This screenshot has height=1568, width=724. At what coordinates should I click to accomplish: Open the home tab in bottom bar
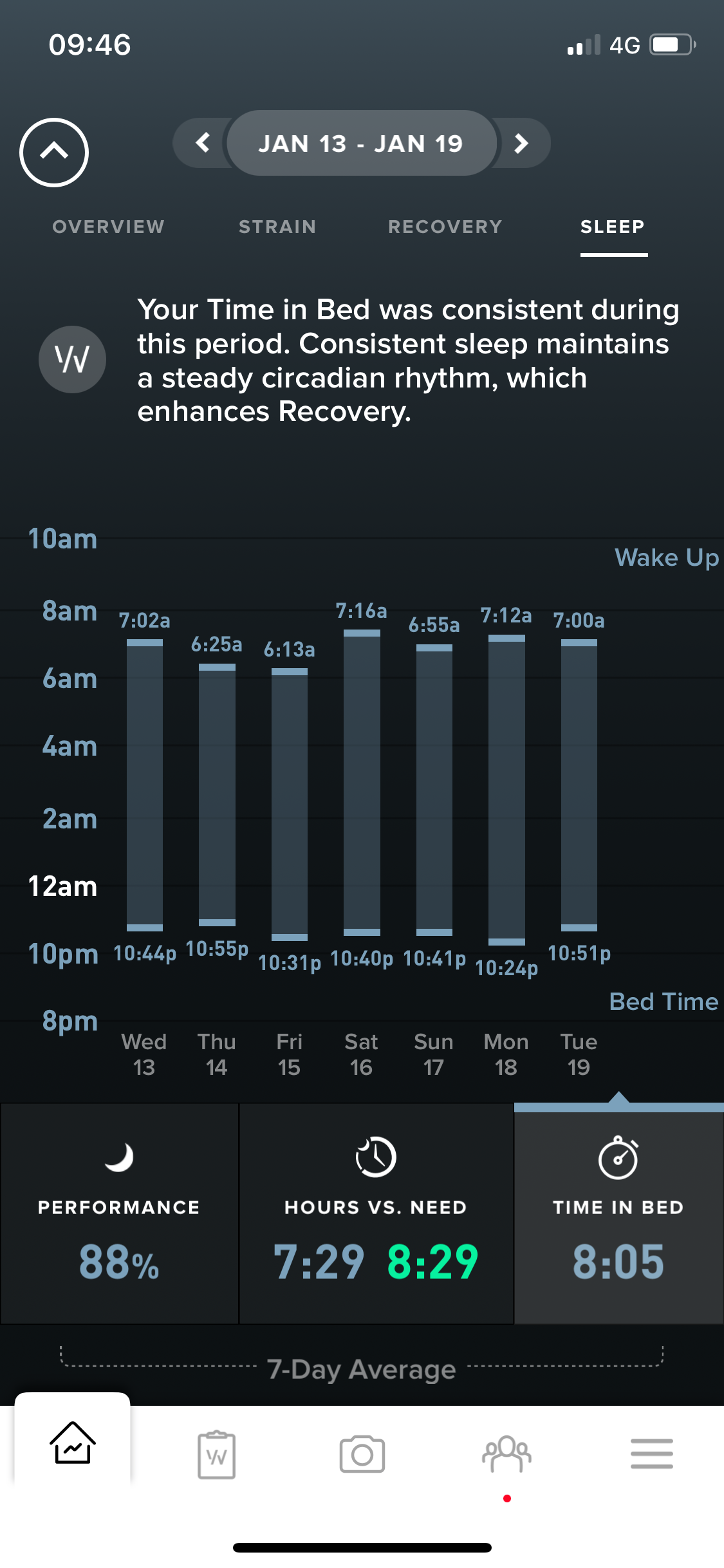[73, 1443]
